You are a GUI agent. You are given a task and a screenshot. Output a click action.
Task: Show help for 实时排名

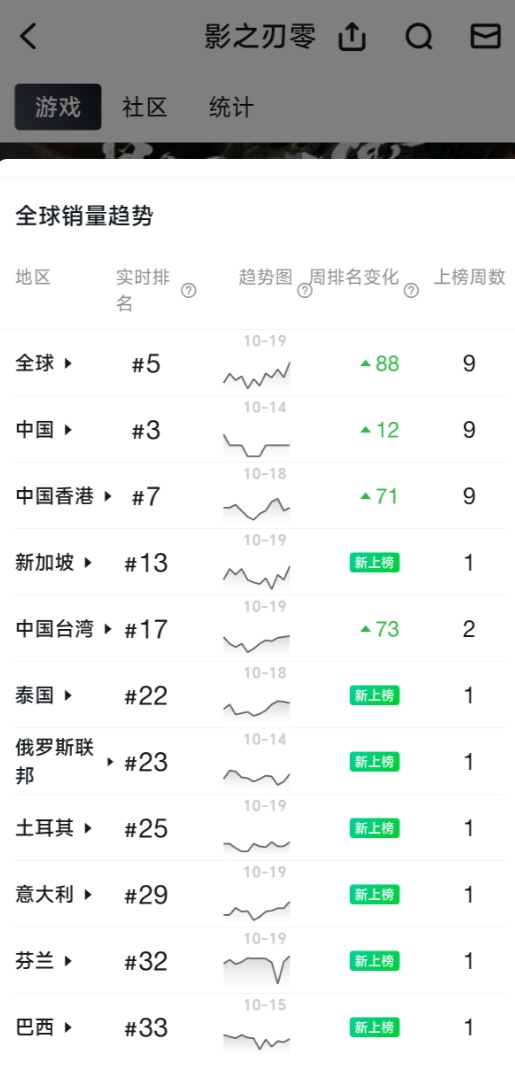pyautogui.click(x=189, y=291)
